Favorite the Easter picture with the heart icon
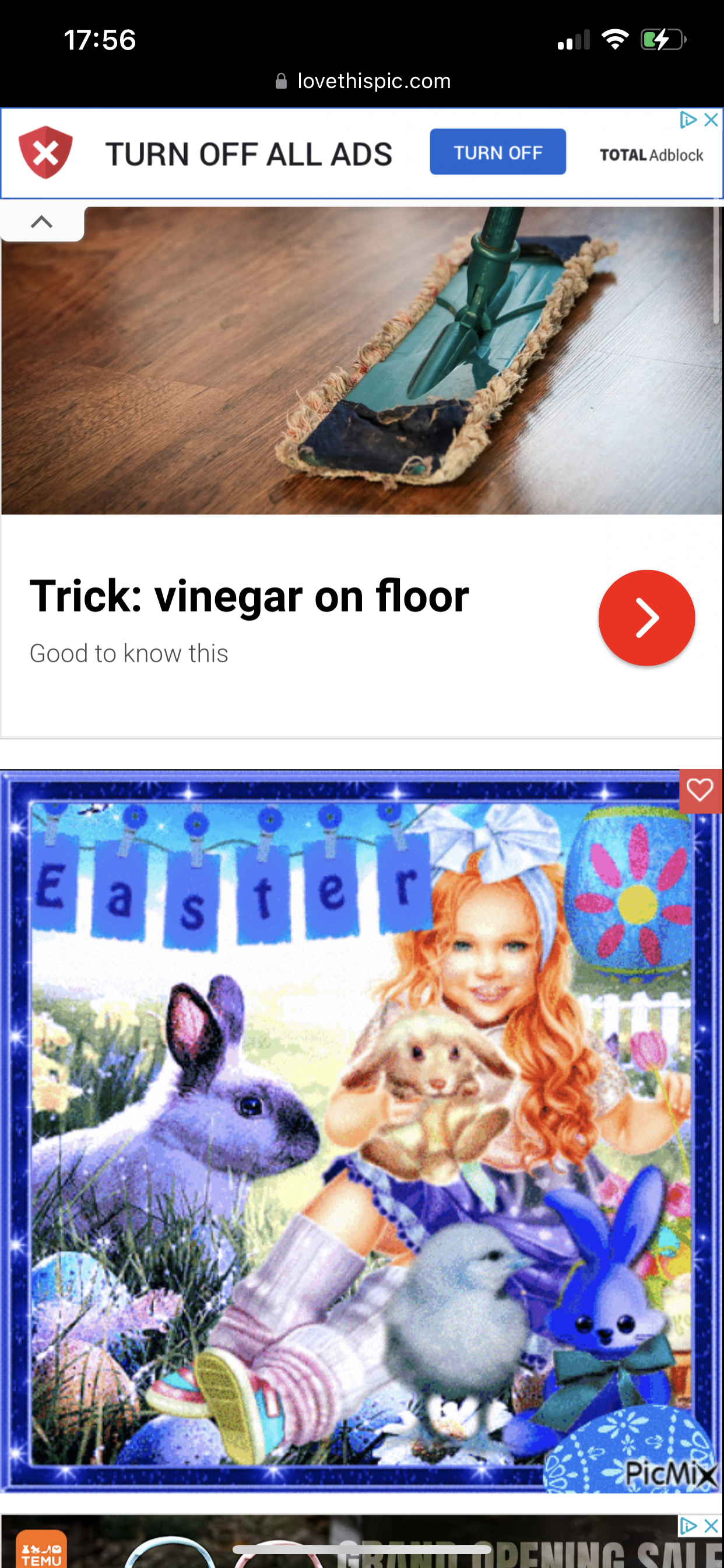This screenshot has width=724, height=1568. [700, 790]
